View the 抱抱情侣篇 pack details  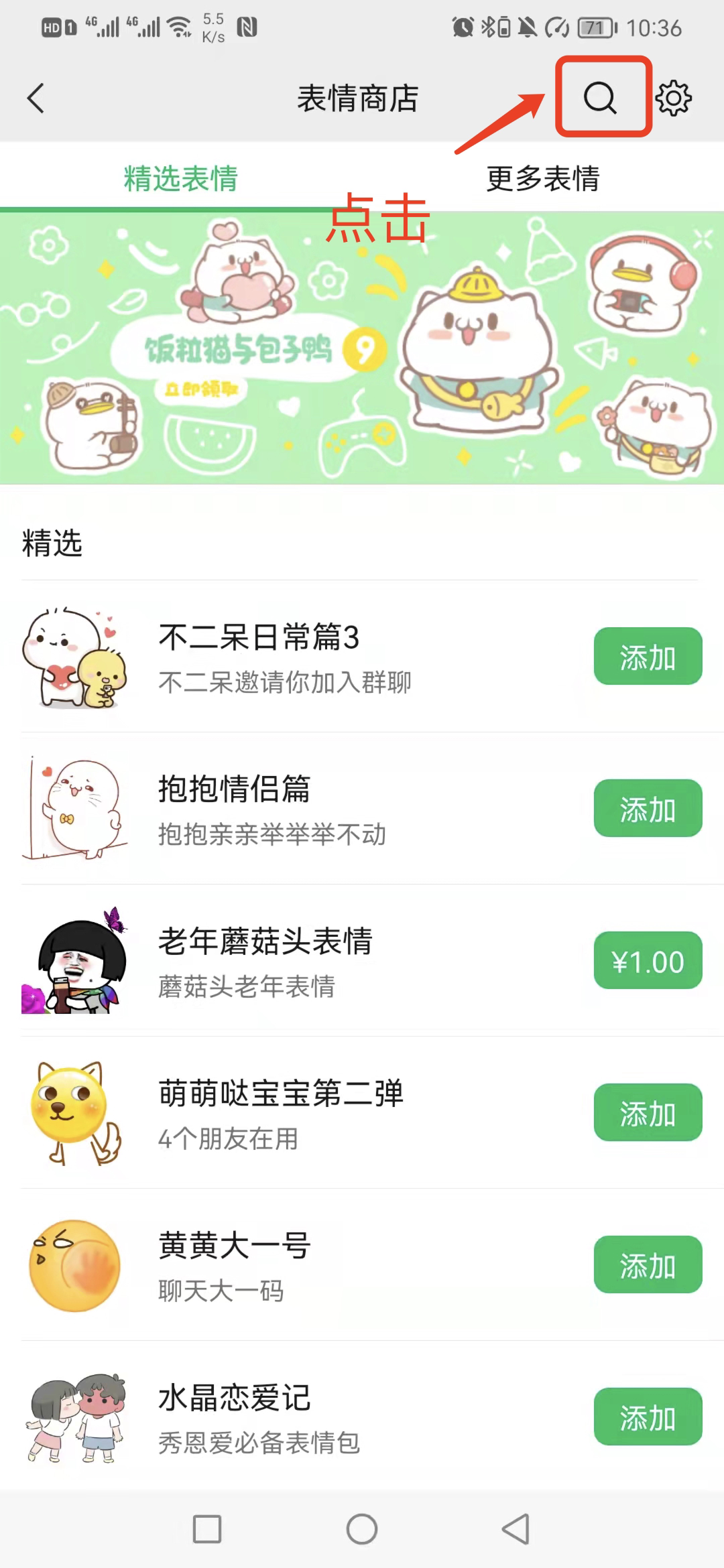(x=235, y=789)
